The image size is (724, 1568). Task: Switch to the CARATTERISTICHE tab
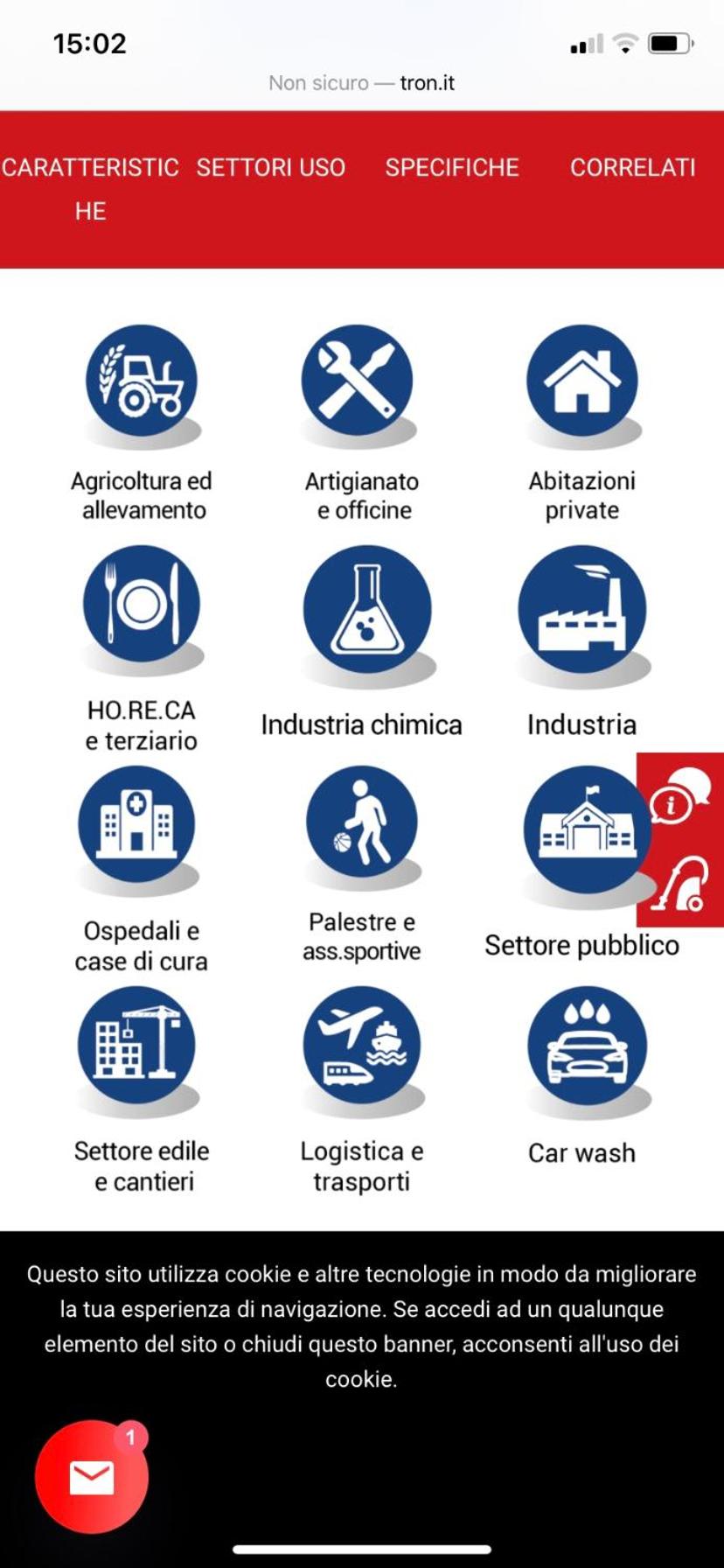coord(90,189)
